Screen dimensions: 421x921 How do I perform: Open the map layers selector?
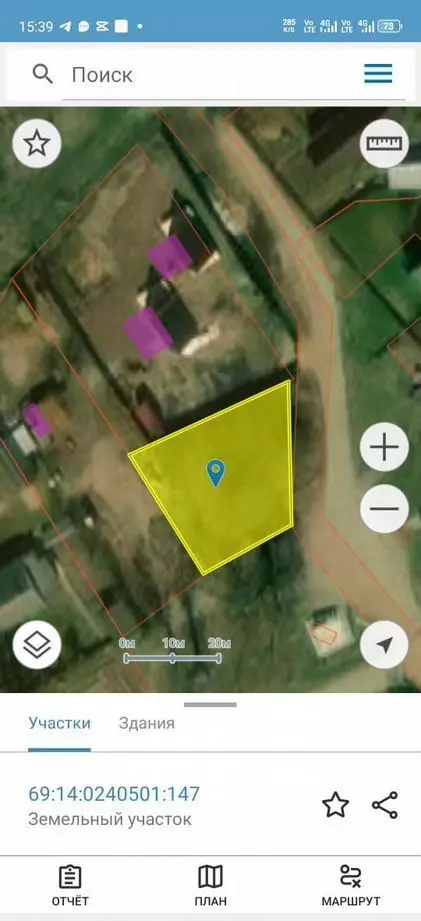point(37,645)
